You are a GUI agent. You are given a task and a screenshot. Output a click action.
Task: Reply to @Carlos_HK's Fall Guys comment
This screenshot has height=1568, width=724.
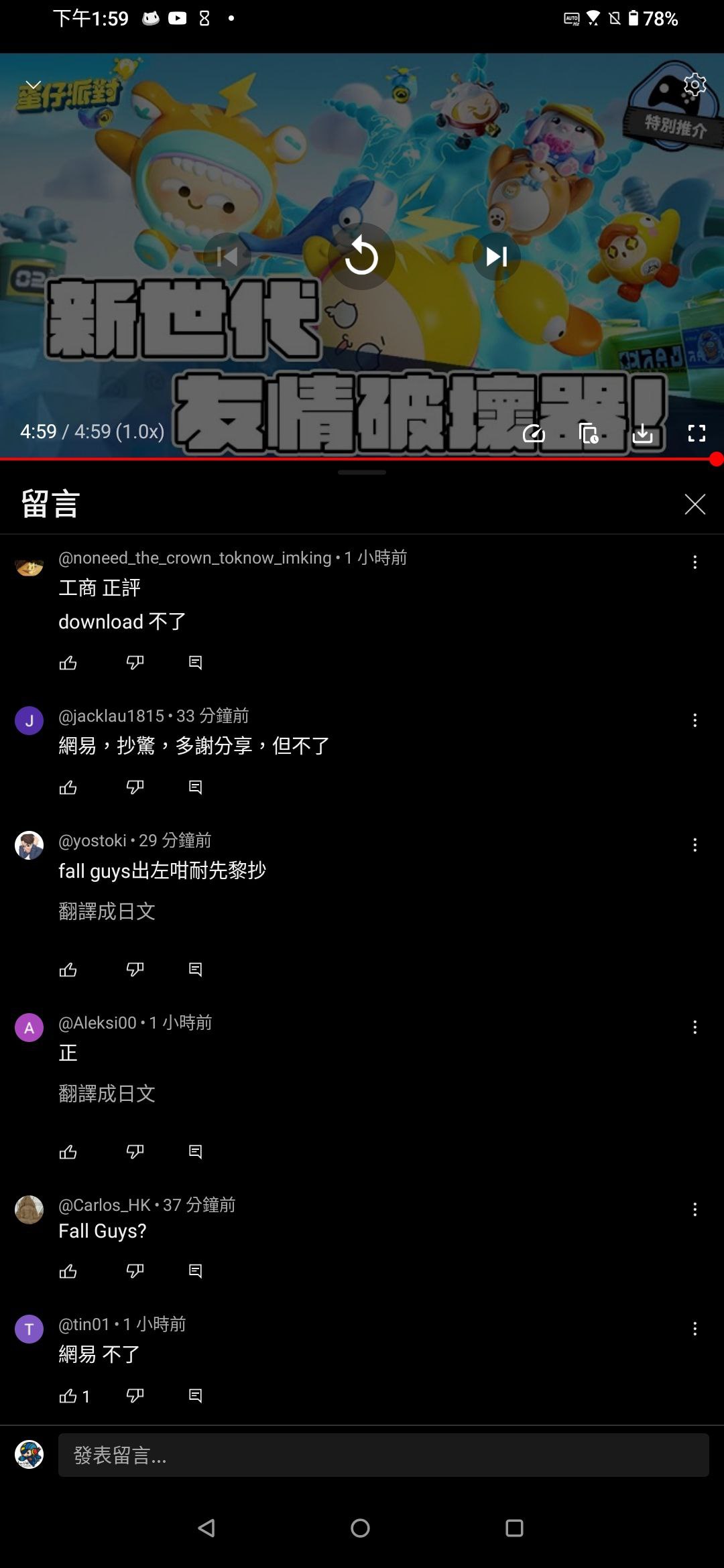[195, 1270]
